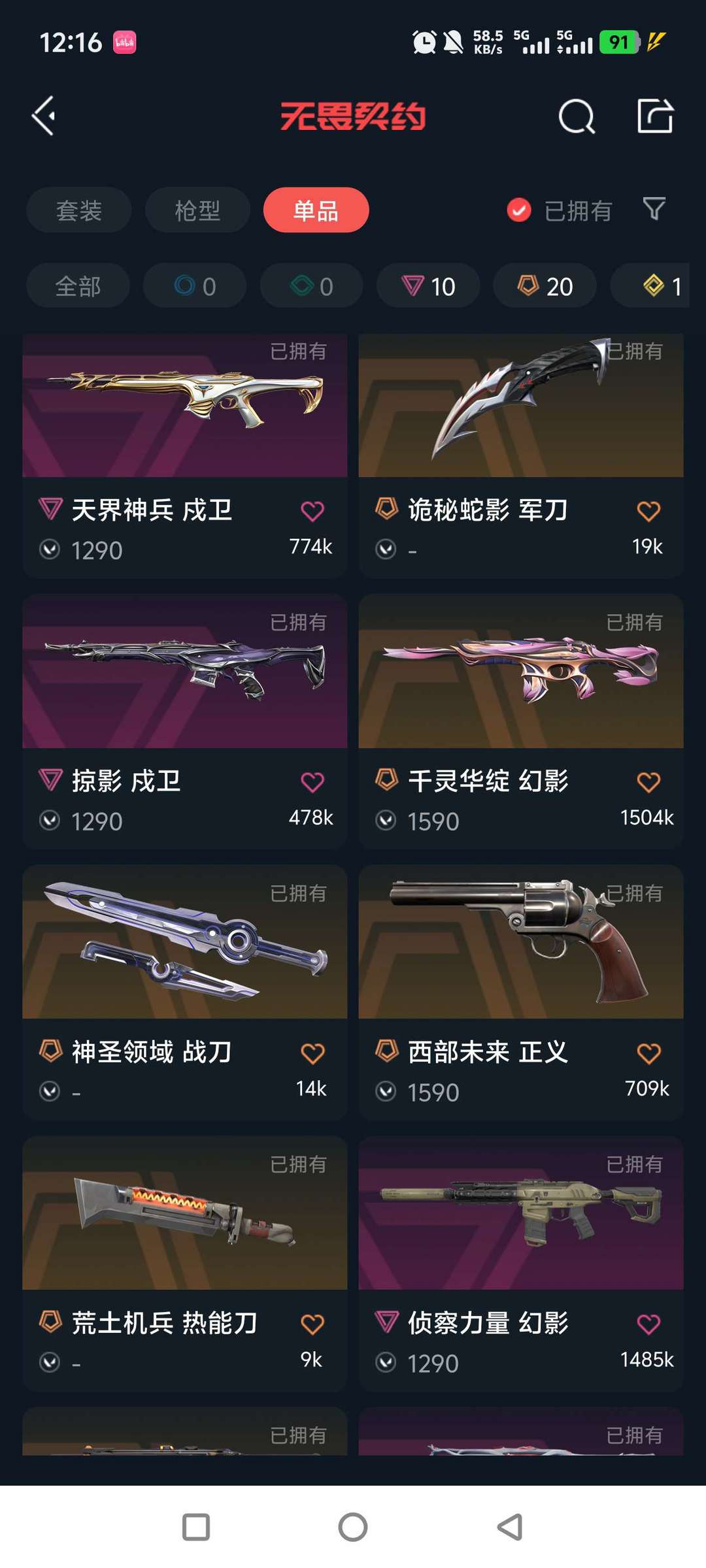Open the 西部未来 正义 revolver card
Image resolution: width=706 pixels, height=1568 pixels.
click(x=521, y=993)
